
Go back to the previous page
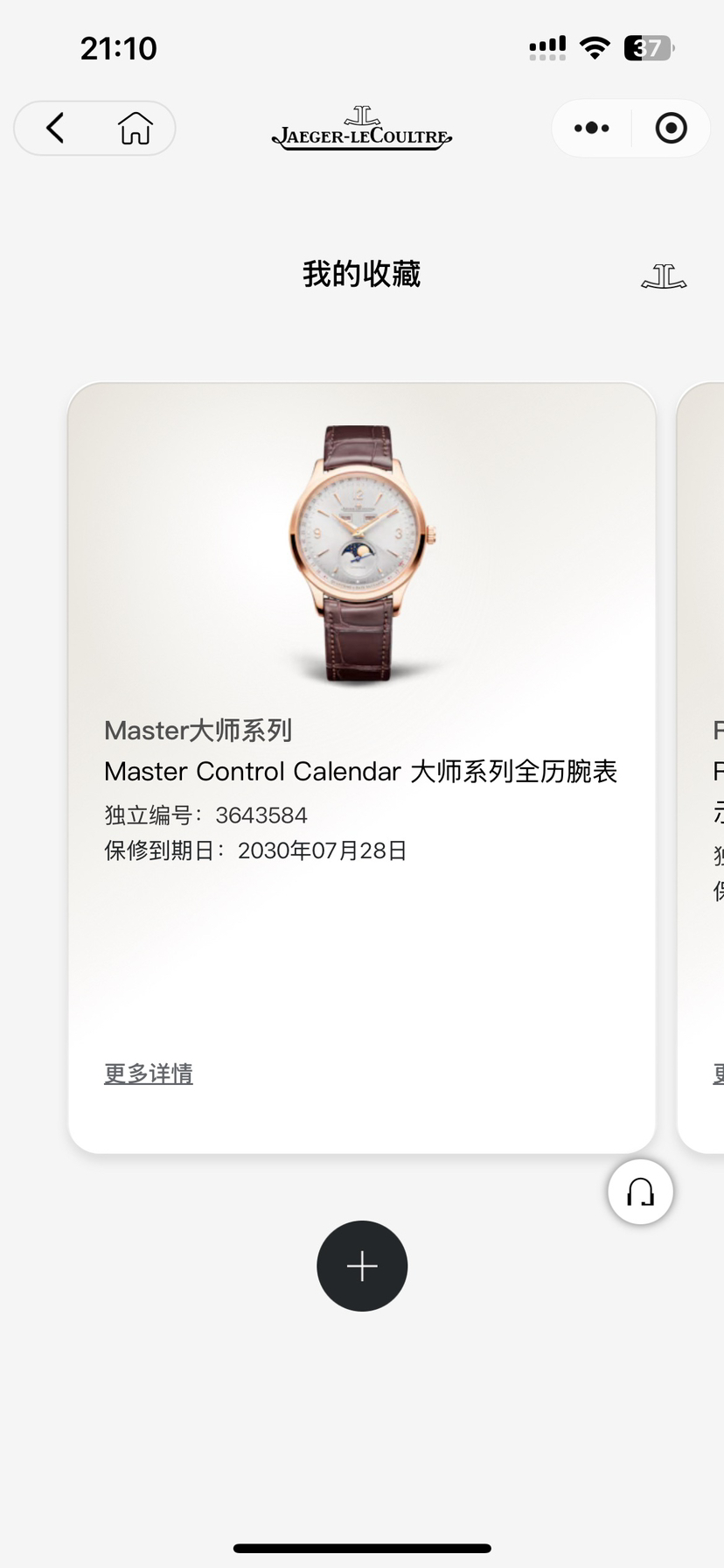pyautogui.click(x=55, y=128)
